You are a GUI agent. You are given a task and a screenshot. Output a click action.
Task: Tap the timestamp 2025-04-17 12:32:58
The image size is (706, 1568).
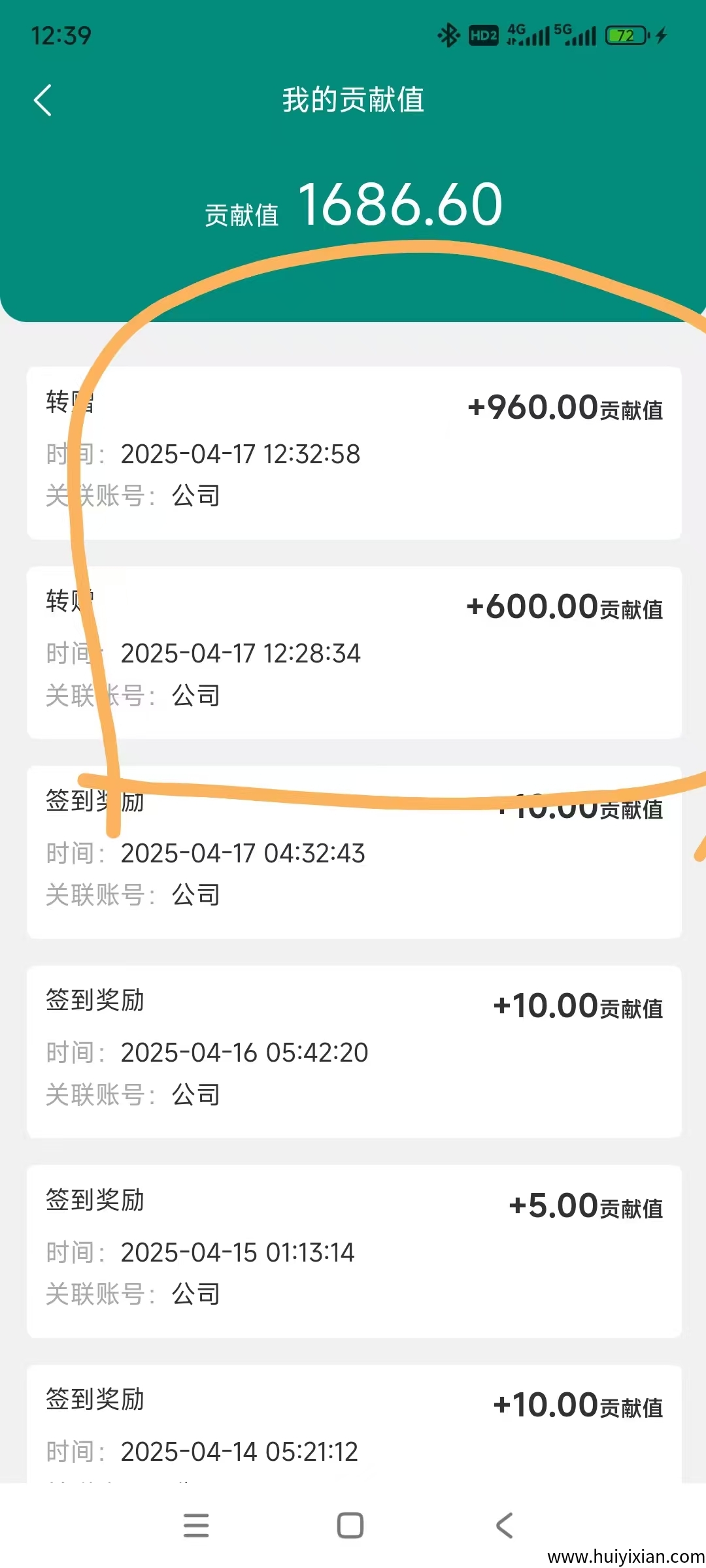[241, 453]
